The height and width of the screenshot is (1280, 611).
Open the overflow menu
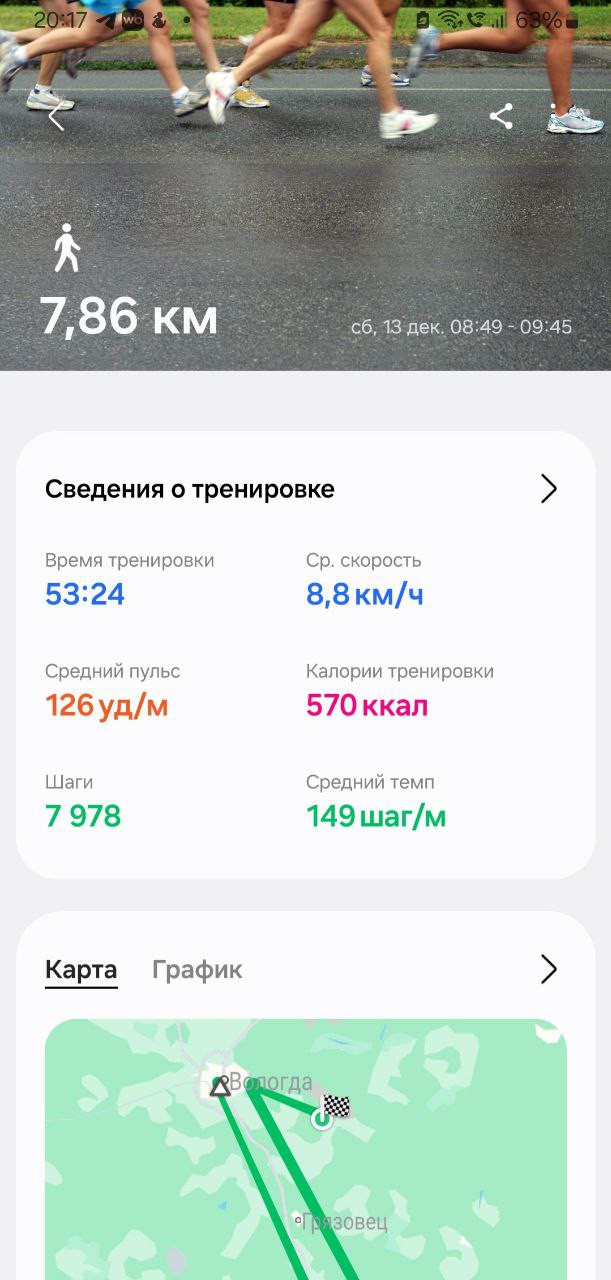pyautogui.click(x=552, y=116)
